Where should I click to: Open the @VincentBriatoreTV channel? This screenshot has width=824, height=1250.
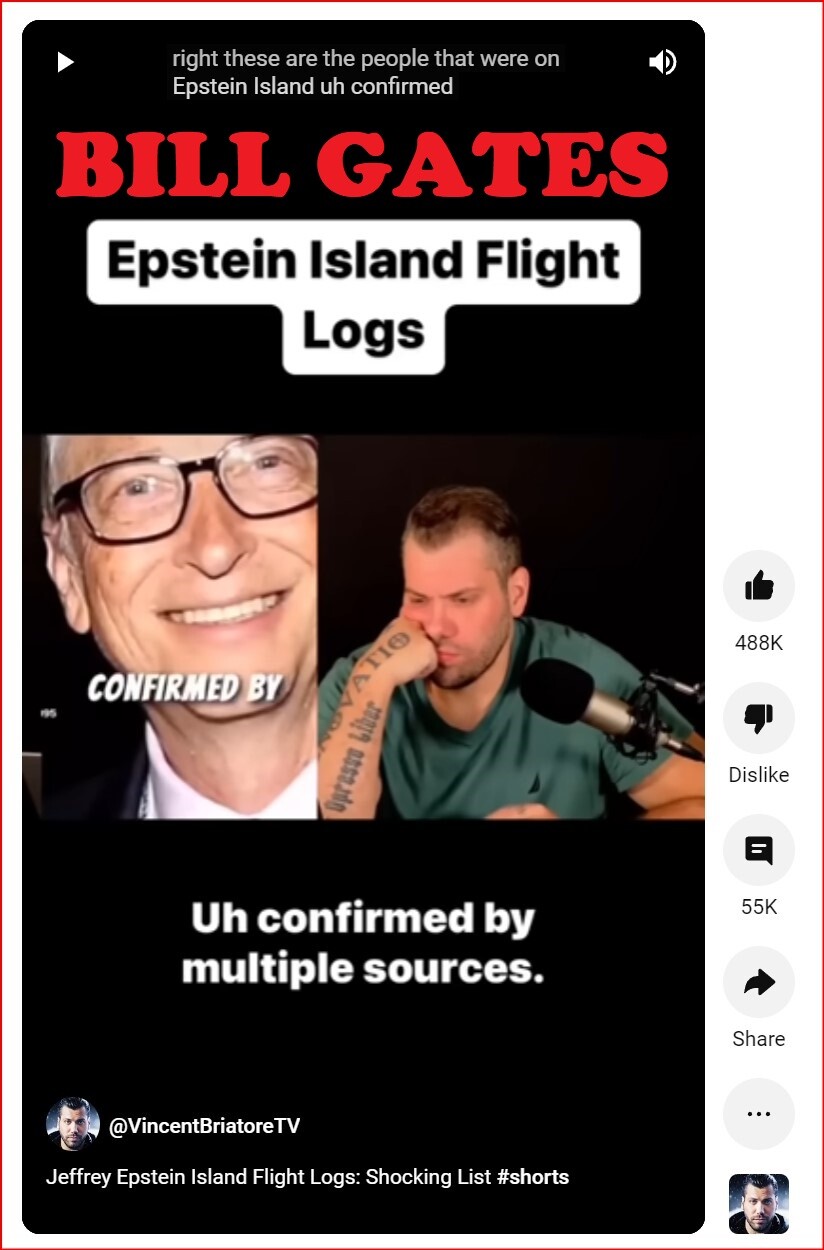tap(204, 1126)
